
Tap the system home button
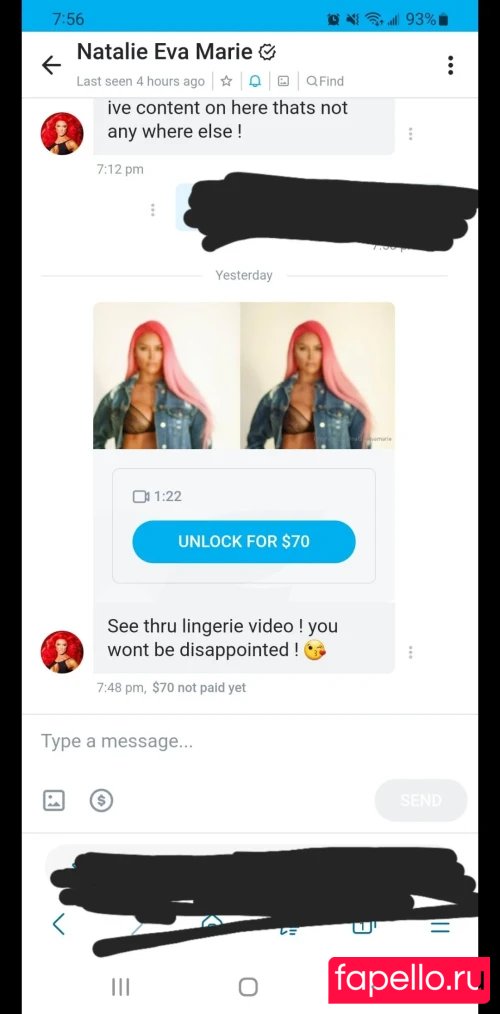pyautogui.click(x=248, y=987)
